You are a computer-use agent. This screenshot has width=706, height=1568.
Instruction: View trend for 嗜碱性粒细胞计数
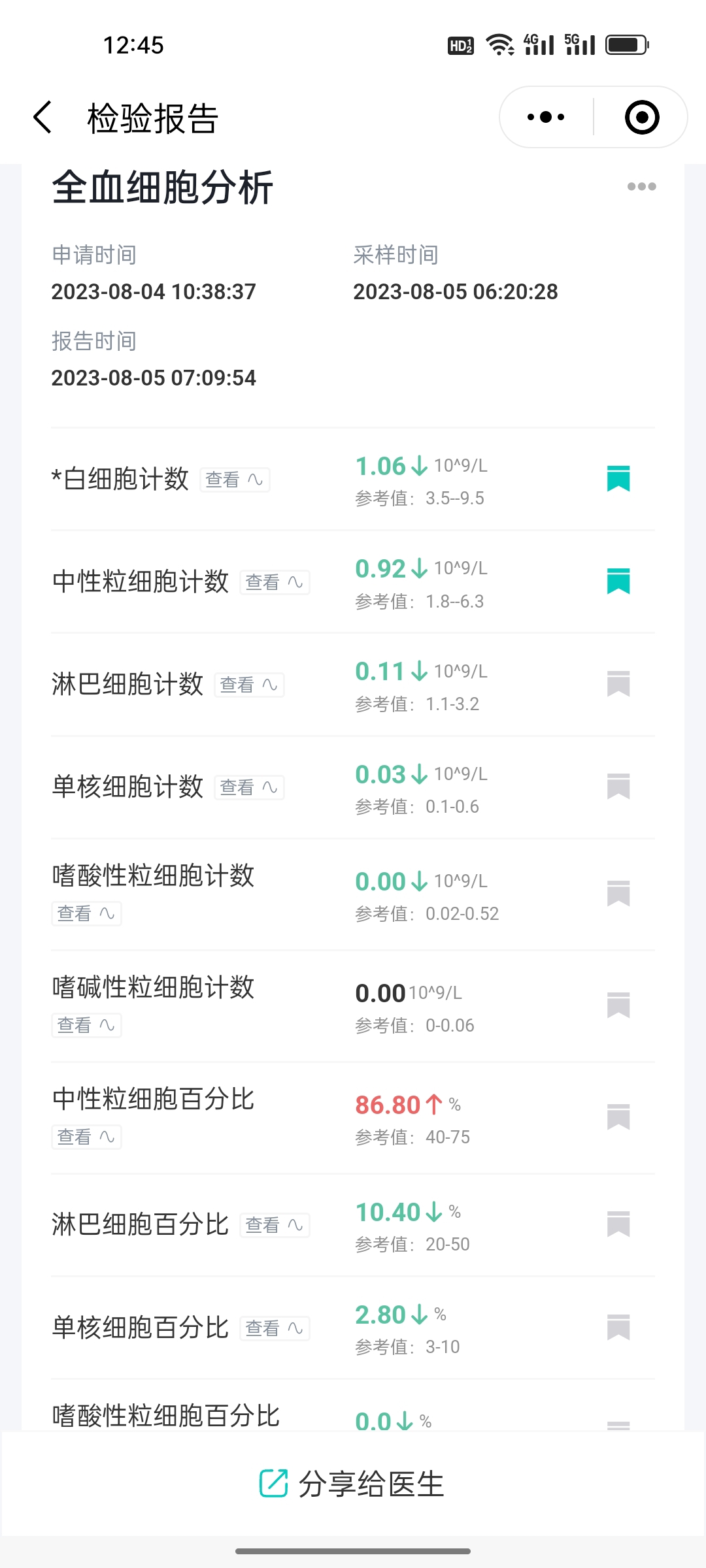tap(86, 1025)
